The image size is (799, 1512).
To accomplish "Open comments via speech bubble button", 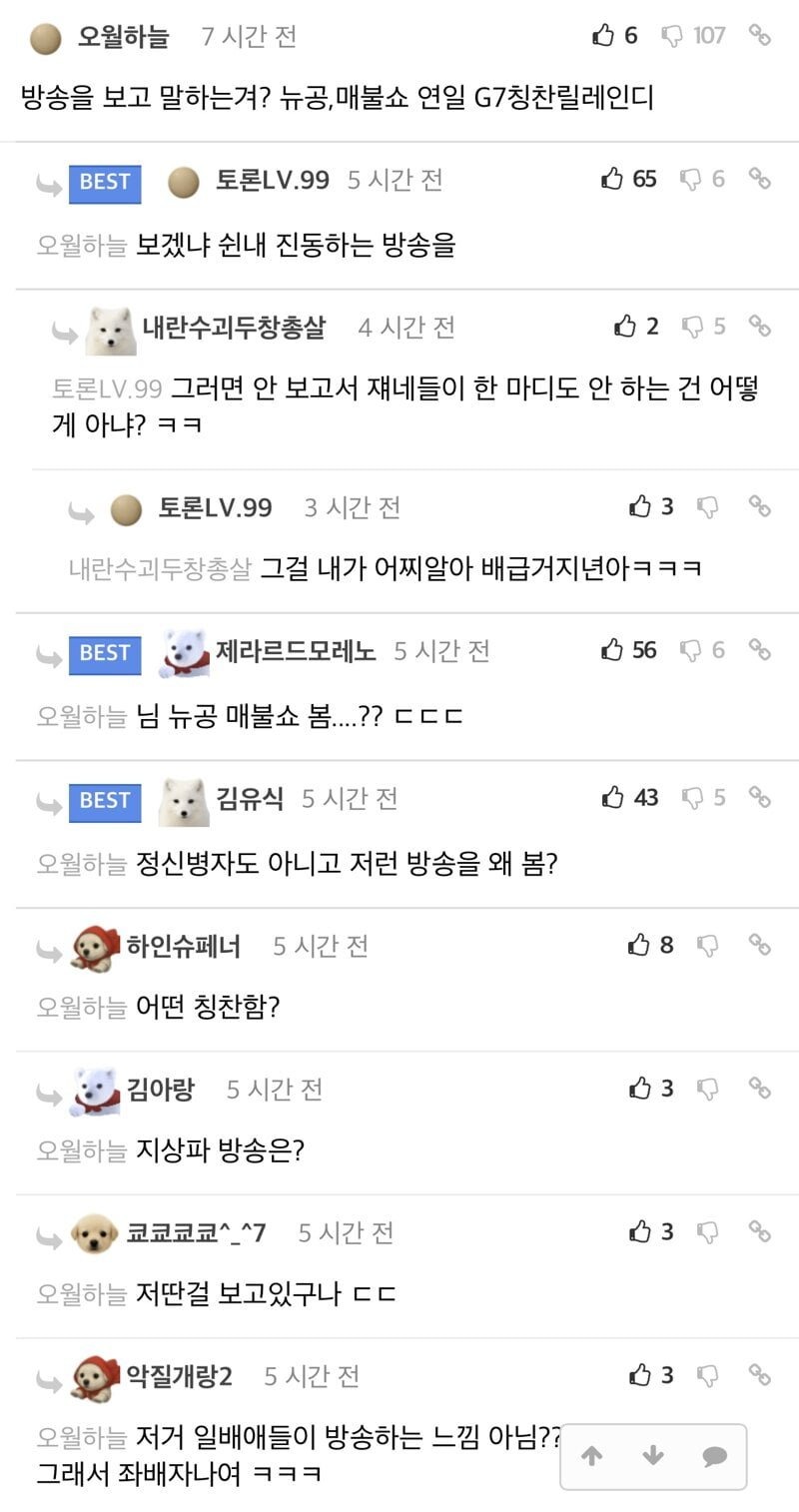I will [x=714, y=1457].
